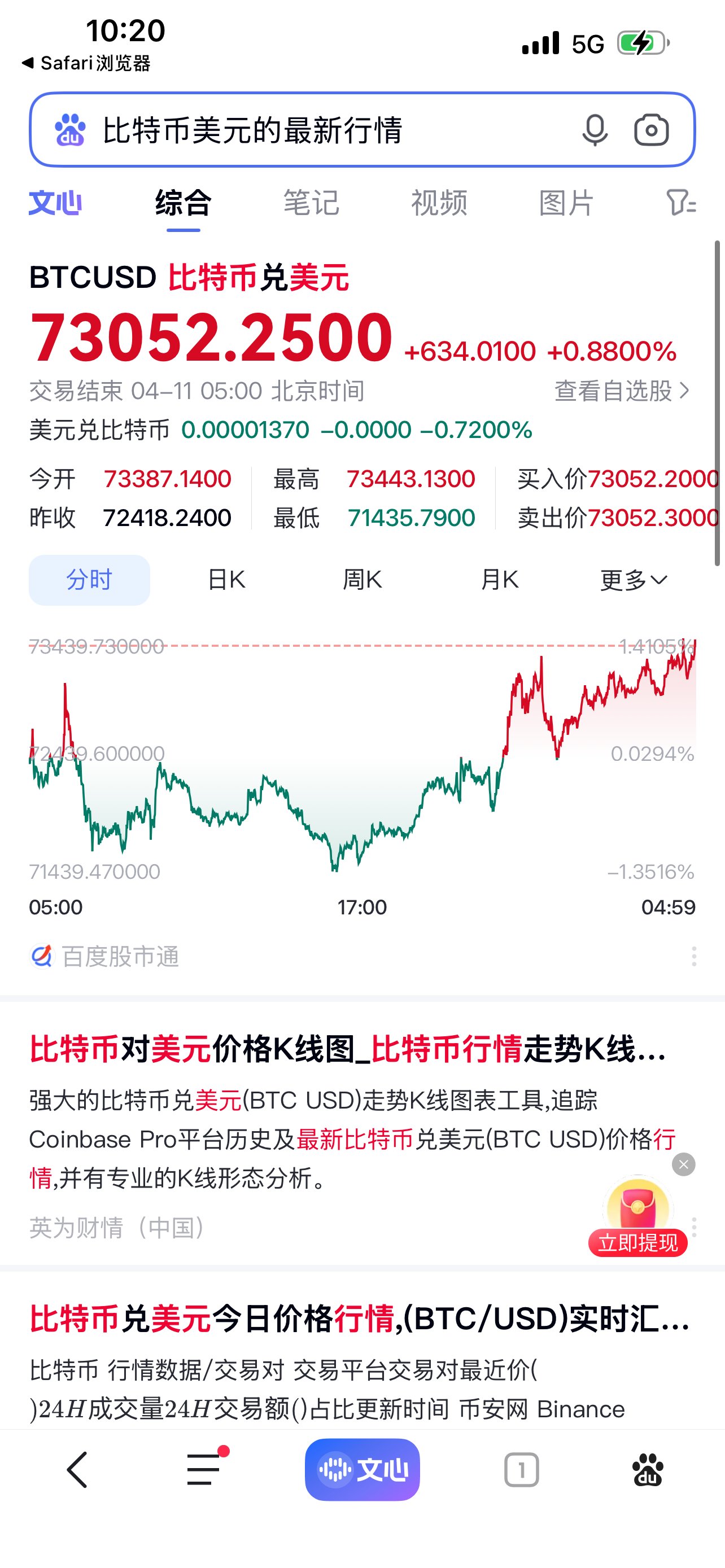Open the search filter icon

point(680,203)
